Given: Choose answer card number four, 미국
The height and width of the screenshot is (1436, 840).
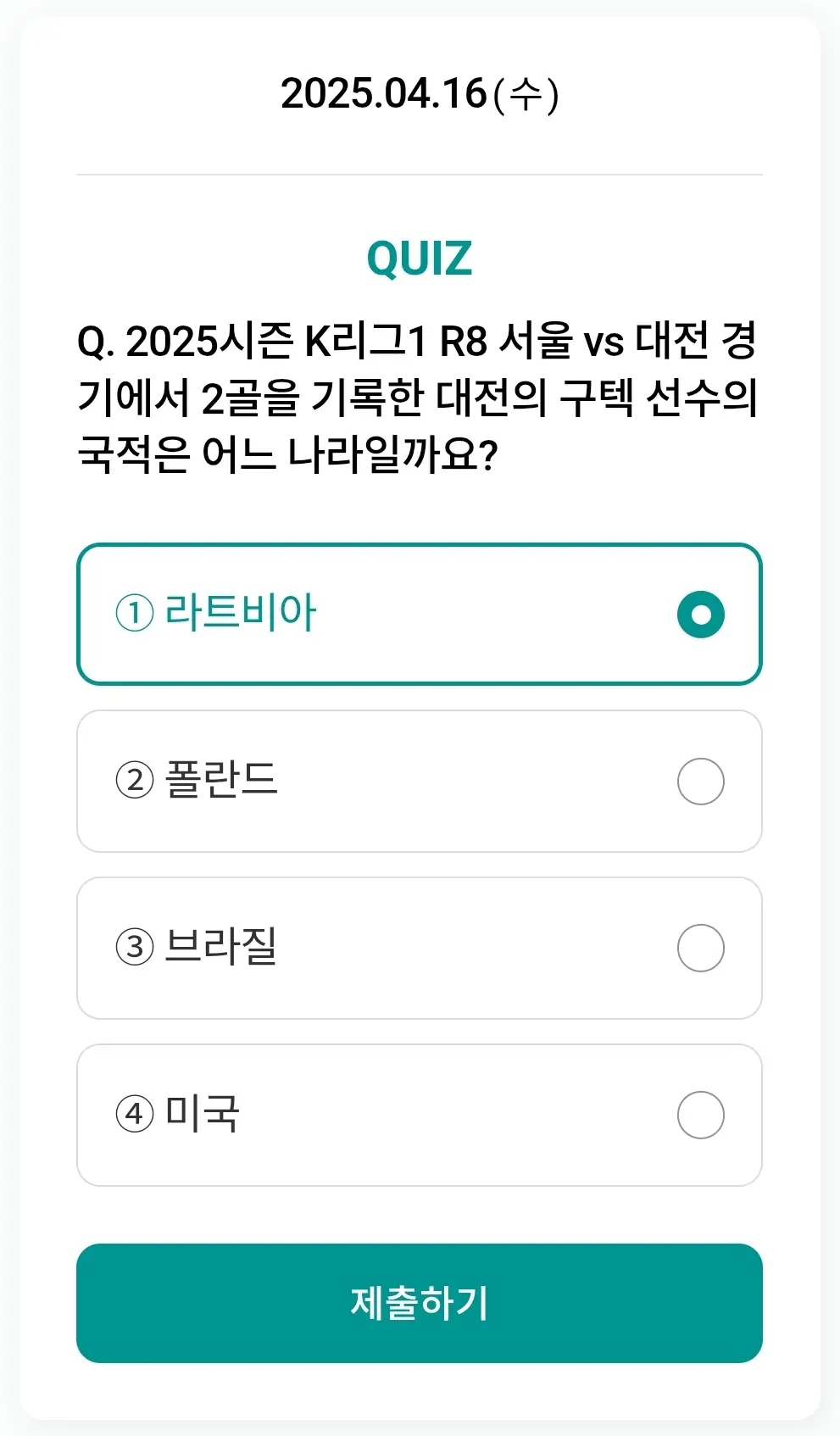Looking at the screenshot, I should tap(420, 1115).
